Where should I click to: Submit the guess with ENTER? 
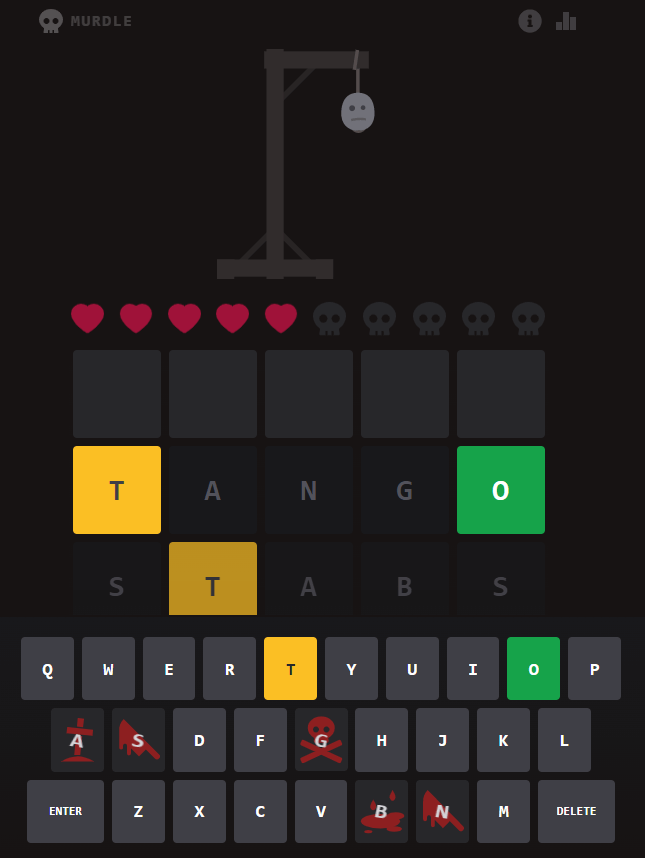pos(65,811)
